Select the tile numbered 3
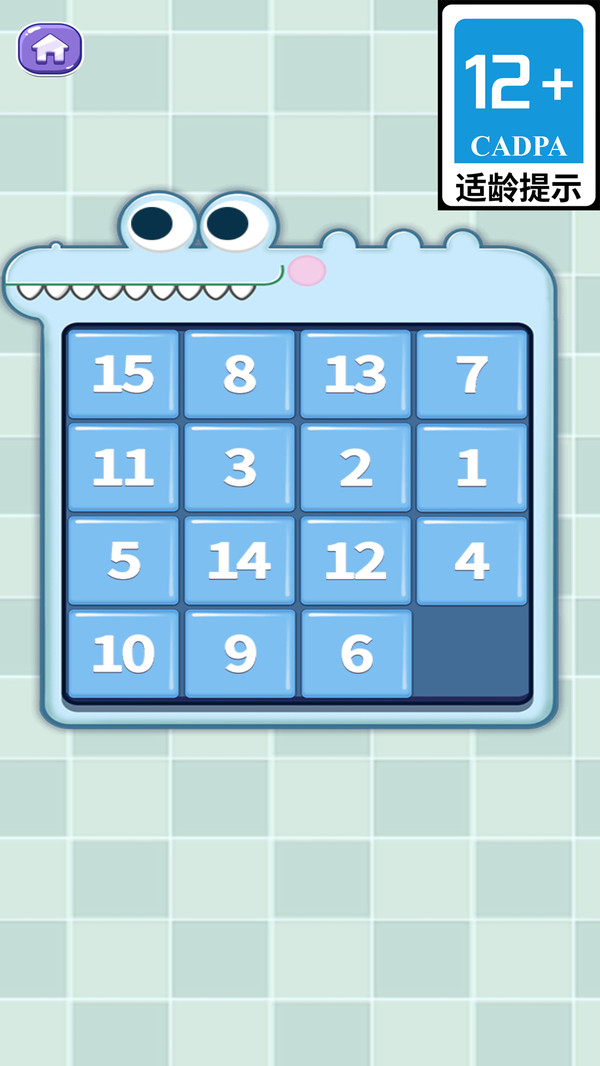The width and height of the screenshot is (600, 1066). click(239, 467)
